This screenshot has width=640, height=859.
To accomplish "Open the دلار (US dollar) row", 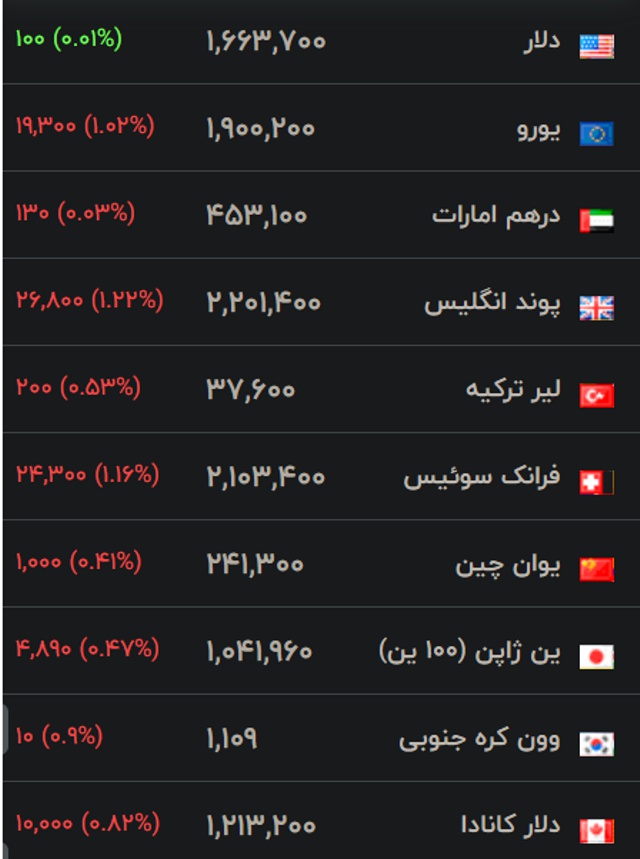I will pos(543,43).
